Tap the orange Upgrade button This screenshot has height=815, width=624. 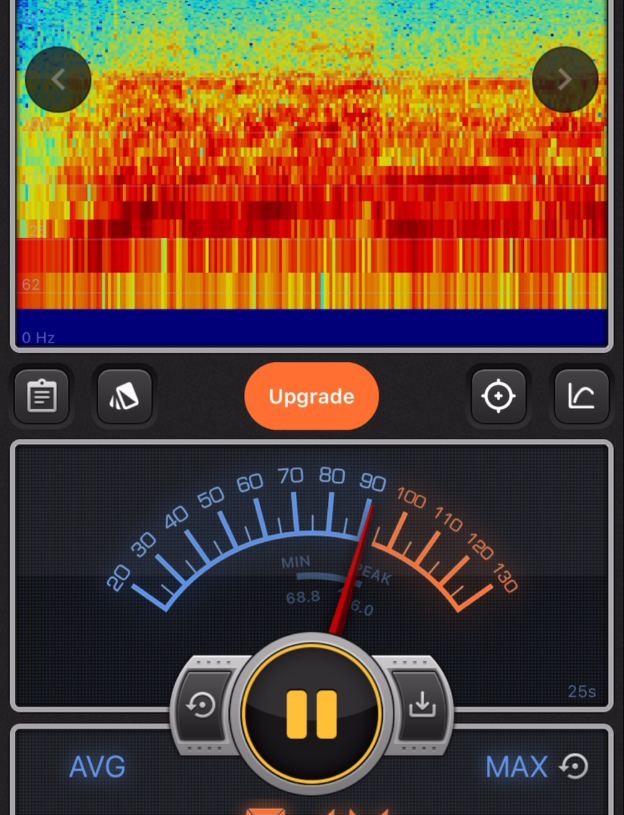[x=312, y=397]
